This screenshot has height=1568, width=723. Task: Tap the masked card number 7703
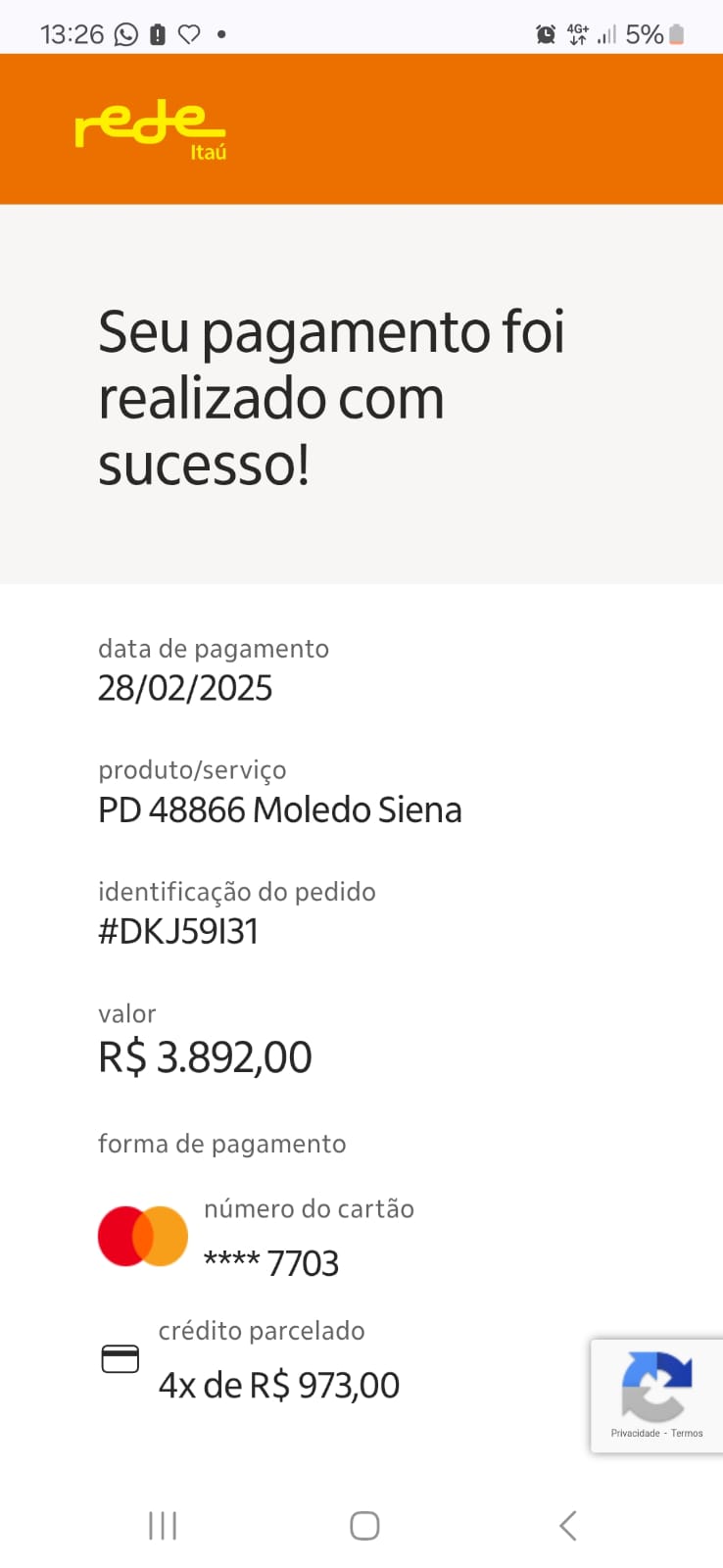pos(270,1263)
